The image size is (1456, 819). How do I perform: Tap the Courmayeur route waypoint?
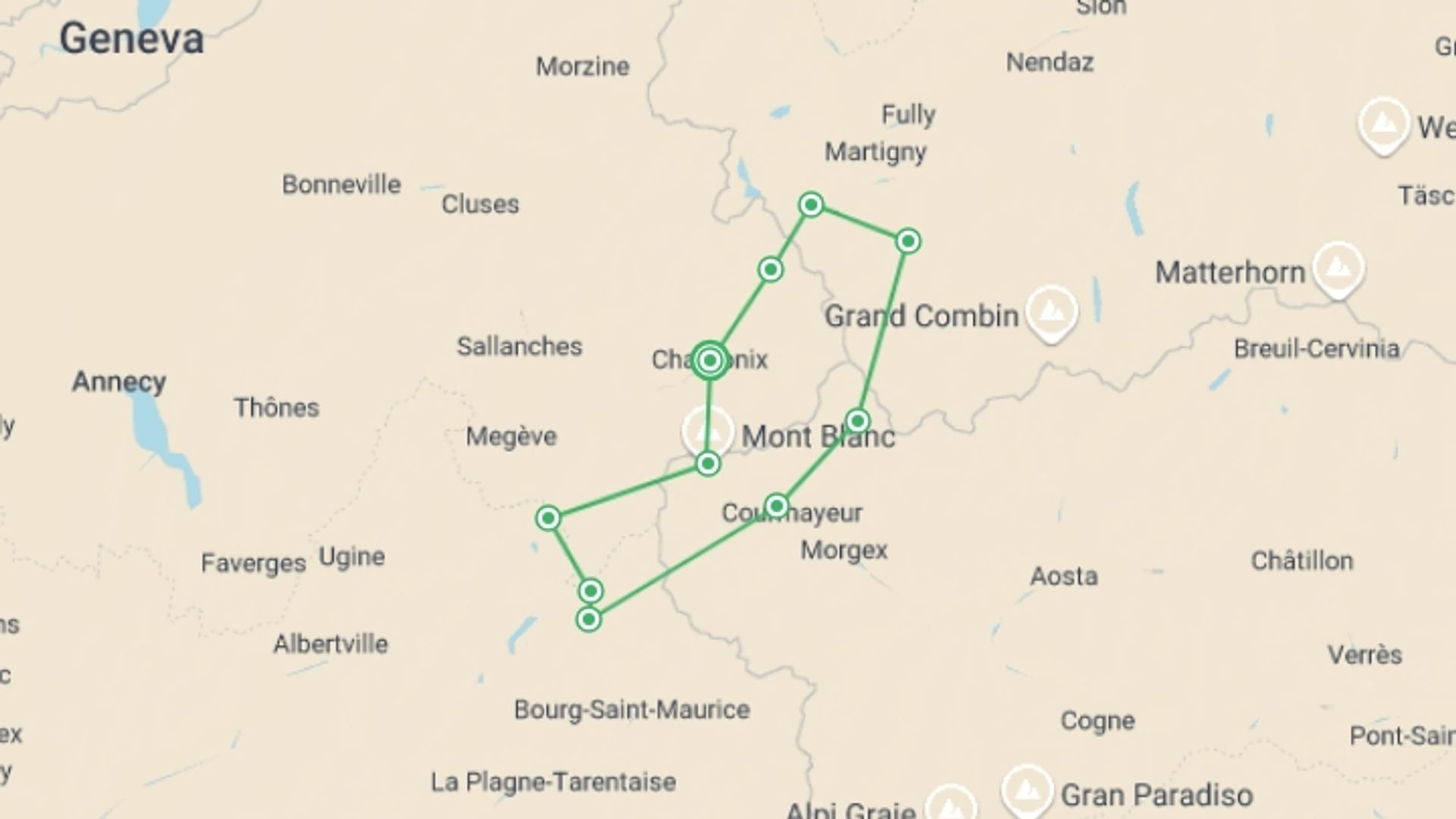[x=777, y=506]
